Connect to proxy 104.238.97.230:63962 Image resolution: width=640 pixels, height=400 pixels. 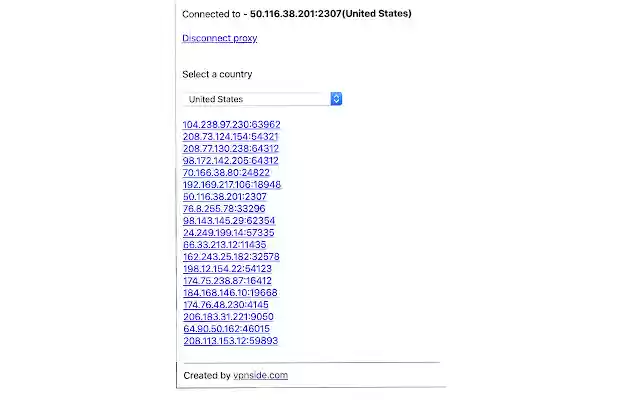[x=231, y=124]
